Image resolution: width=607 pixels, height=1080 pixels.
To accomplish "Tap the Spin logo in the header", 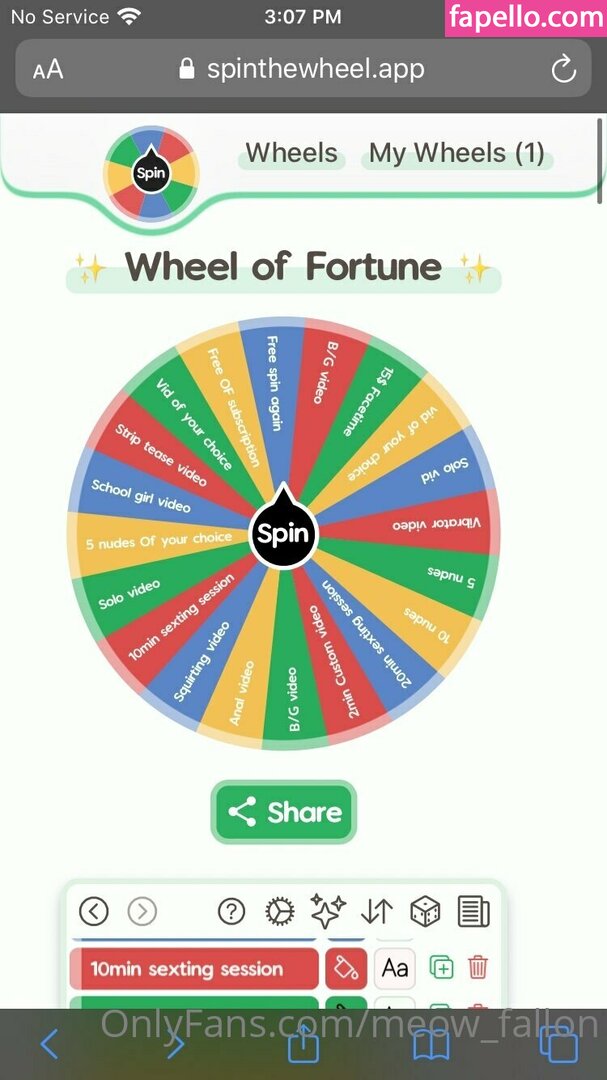I will click(152, 172).
